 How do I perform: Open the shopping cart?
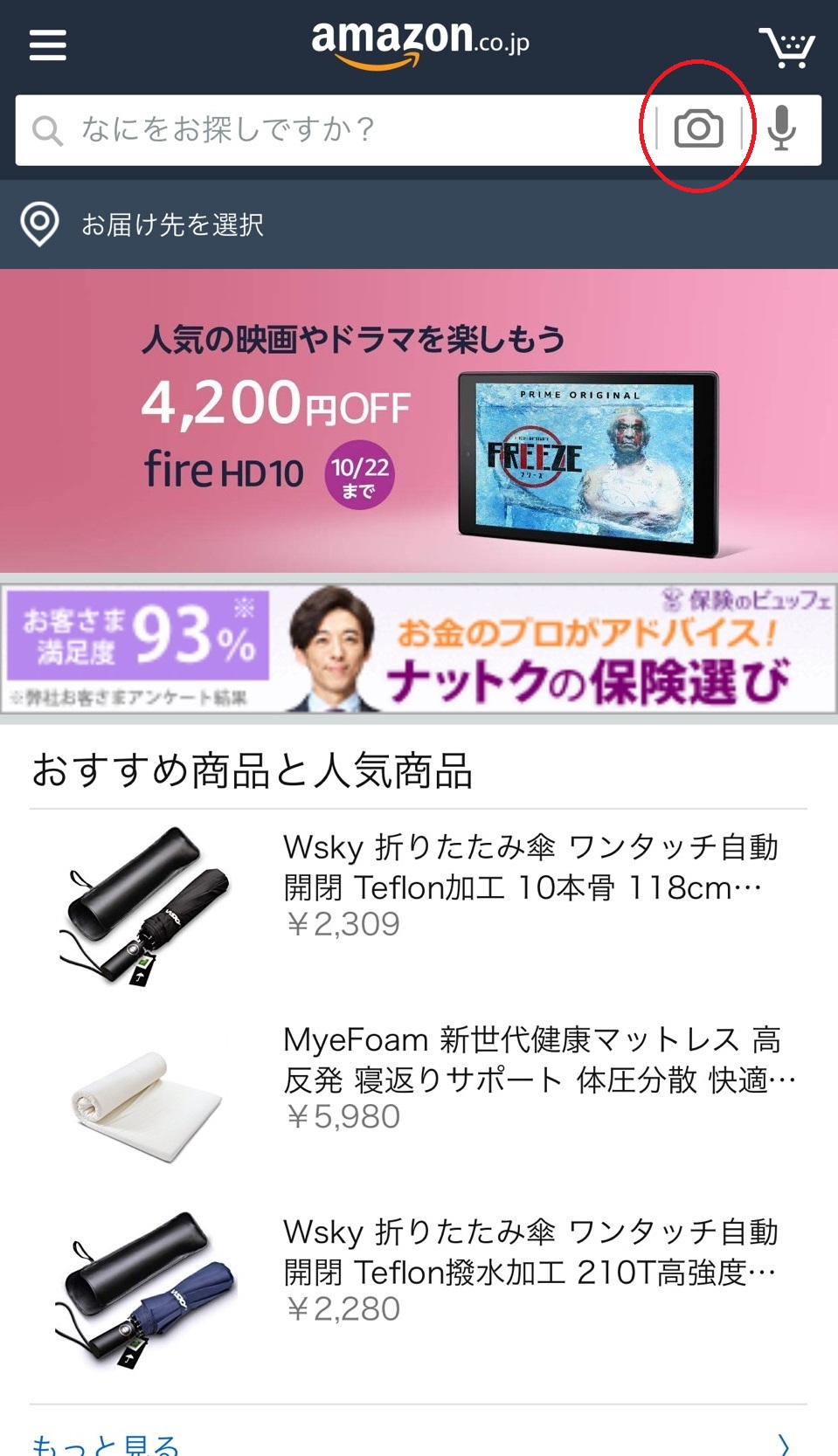(x=786, y=47)
